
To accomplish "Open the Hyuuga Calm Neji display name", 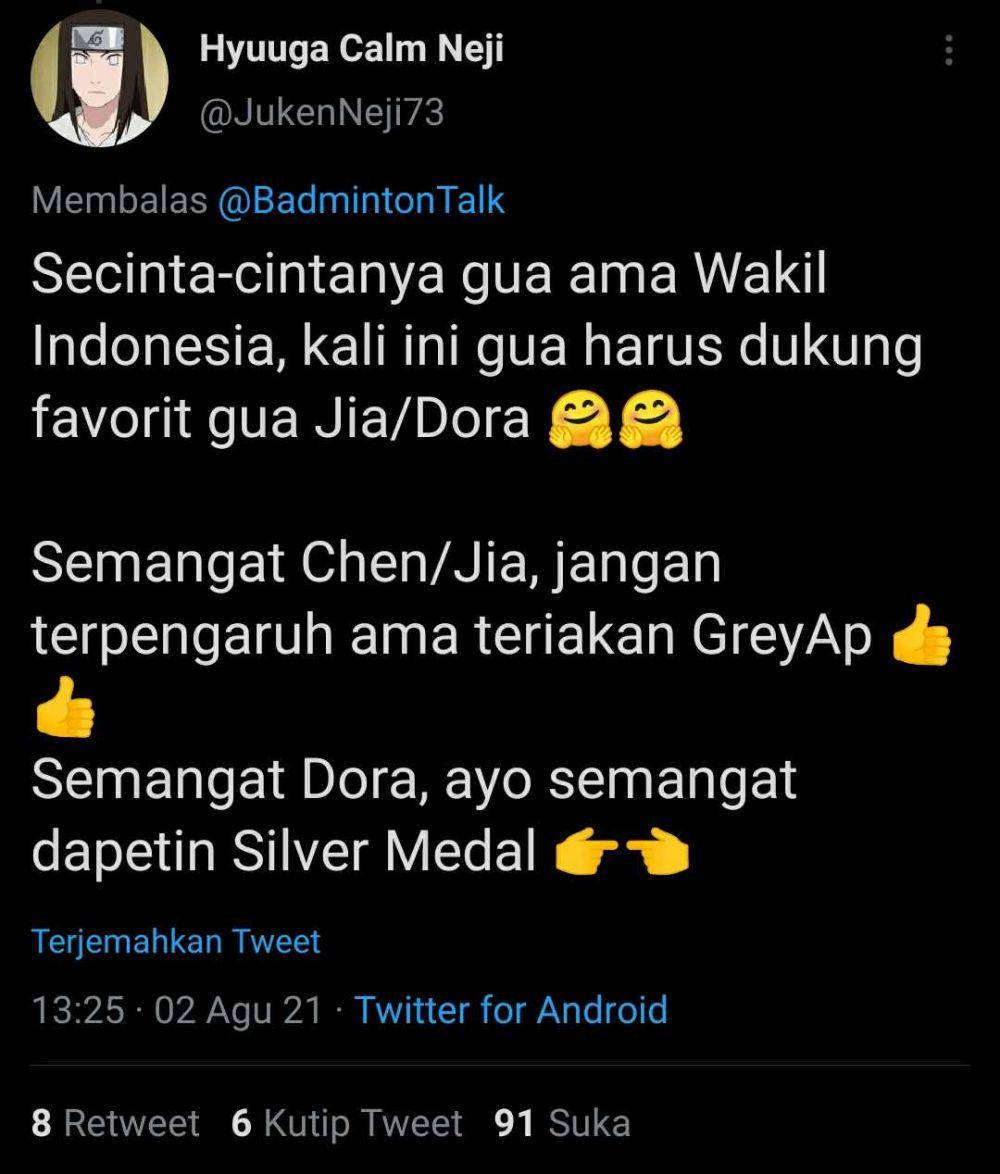I will (x=351, y=49).
